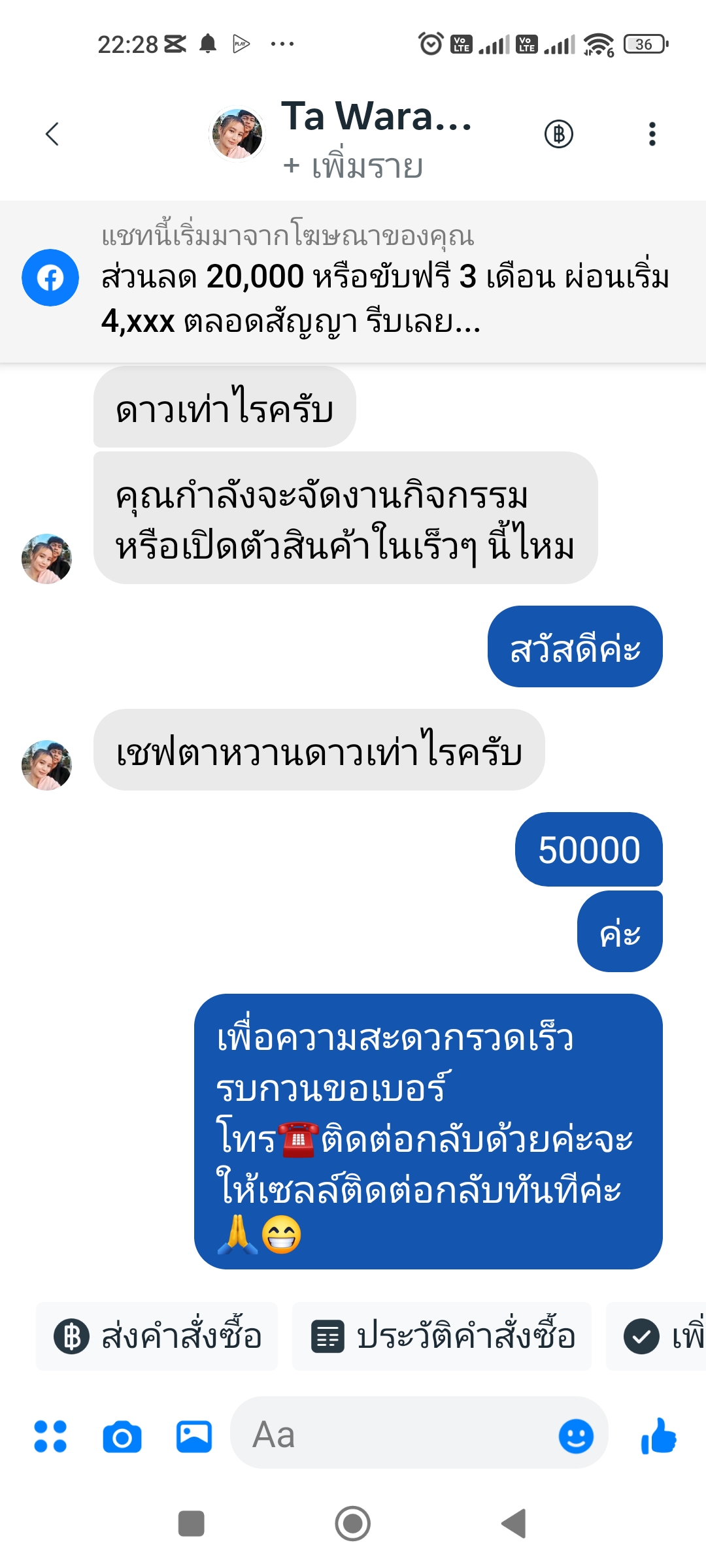
Task: Tap ส่งคำสั่งซื้อ chip
Action: coord(158,1336)
